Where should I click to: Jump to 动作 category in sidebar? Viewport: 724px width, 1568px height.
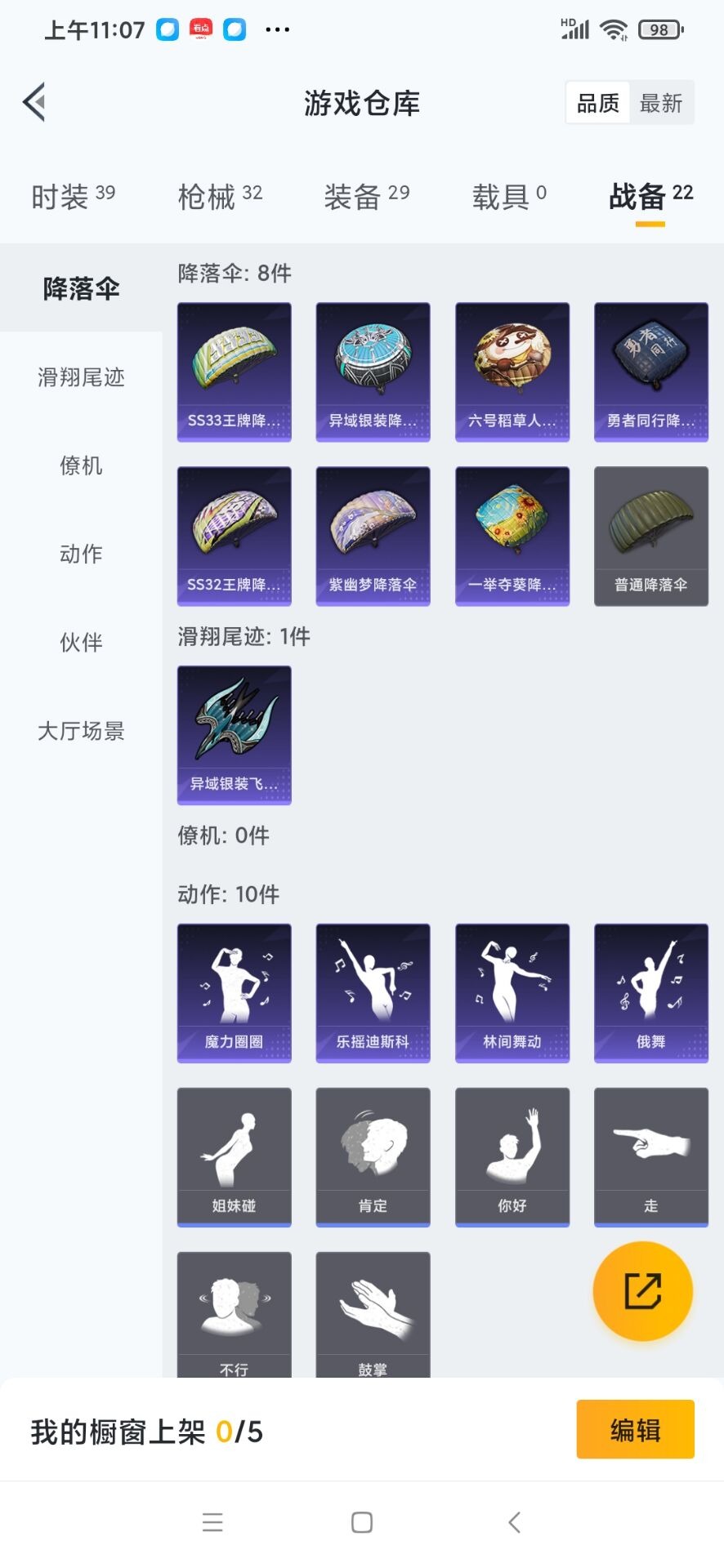coord(81,554)
